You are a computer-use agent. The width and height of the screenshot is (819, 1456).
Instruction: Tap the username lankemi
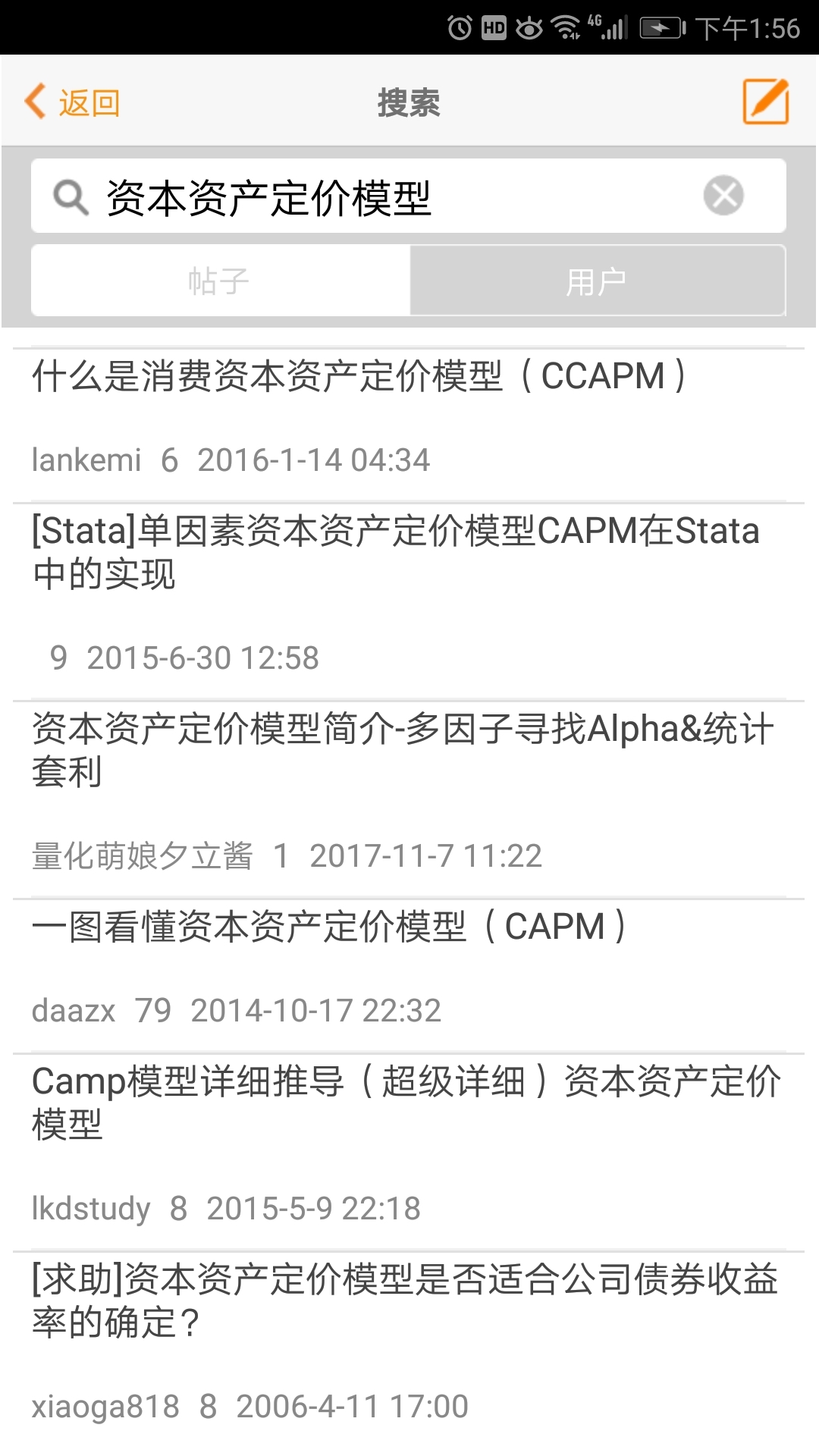86,460
